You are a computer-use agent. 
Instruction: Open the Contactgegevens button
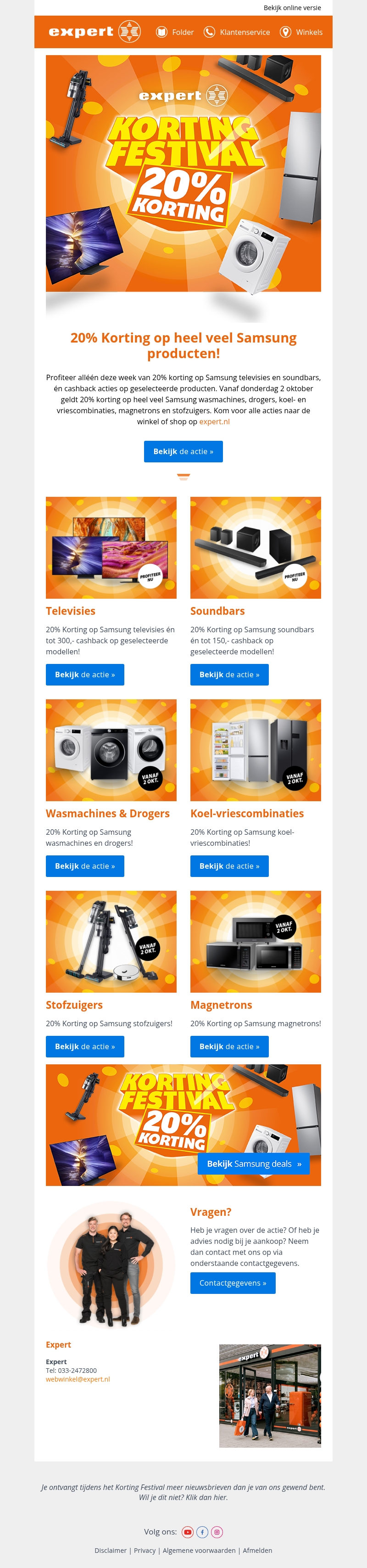233,1282
